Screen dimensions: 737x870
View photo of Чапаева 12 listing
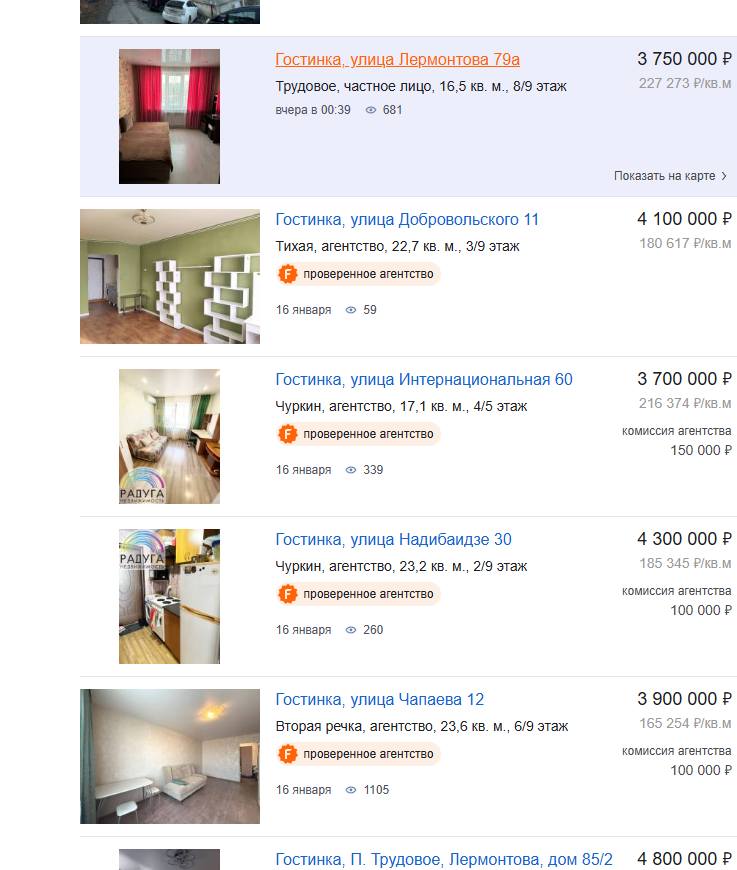click(170, 756)
